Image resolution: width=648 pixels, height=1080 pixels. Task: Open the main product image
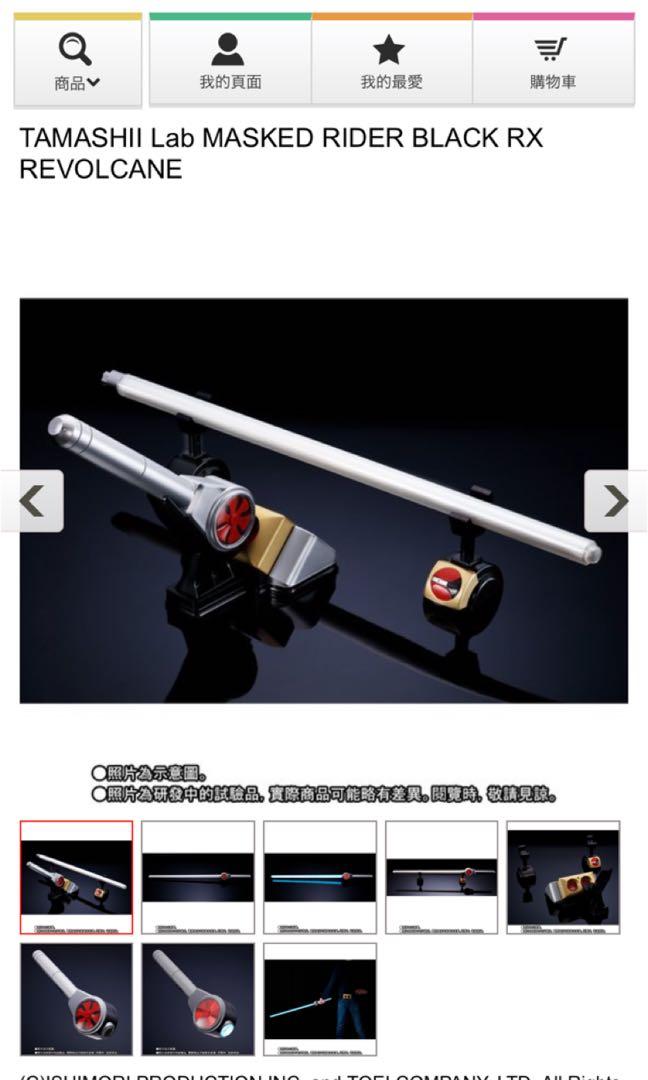[324, 500]
